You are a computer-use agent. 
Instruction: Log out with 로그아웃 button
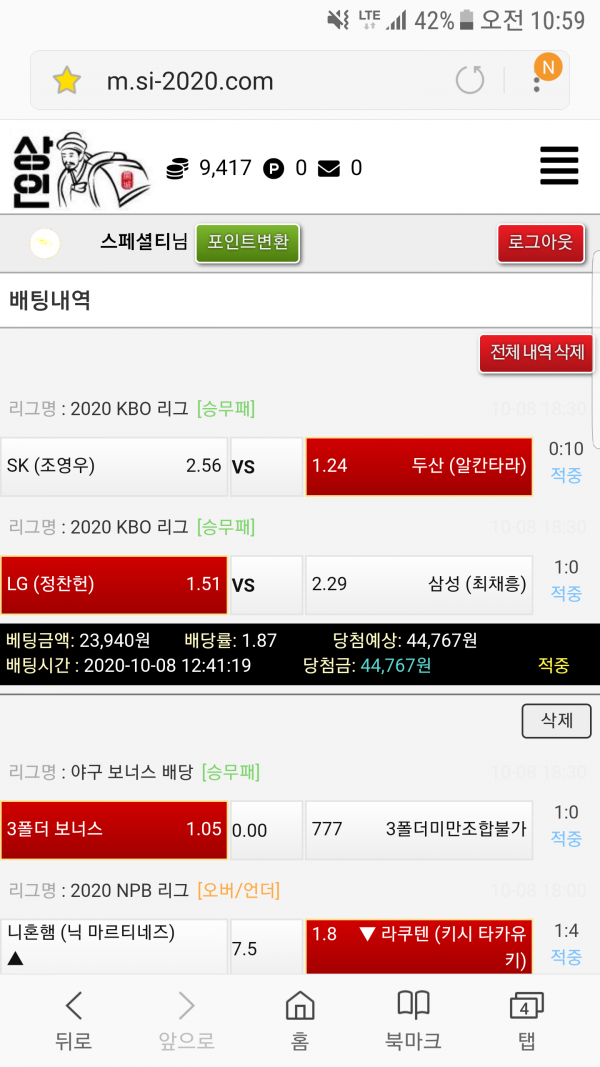coord(540,243)
